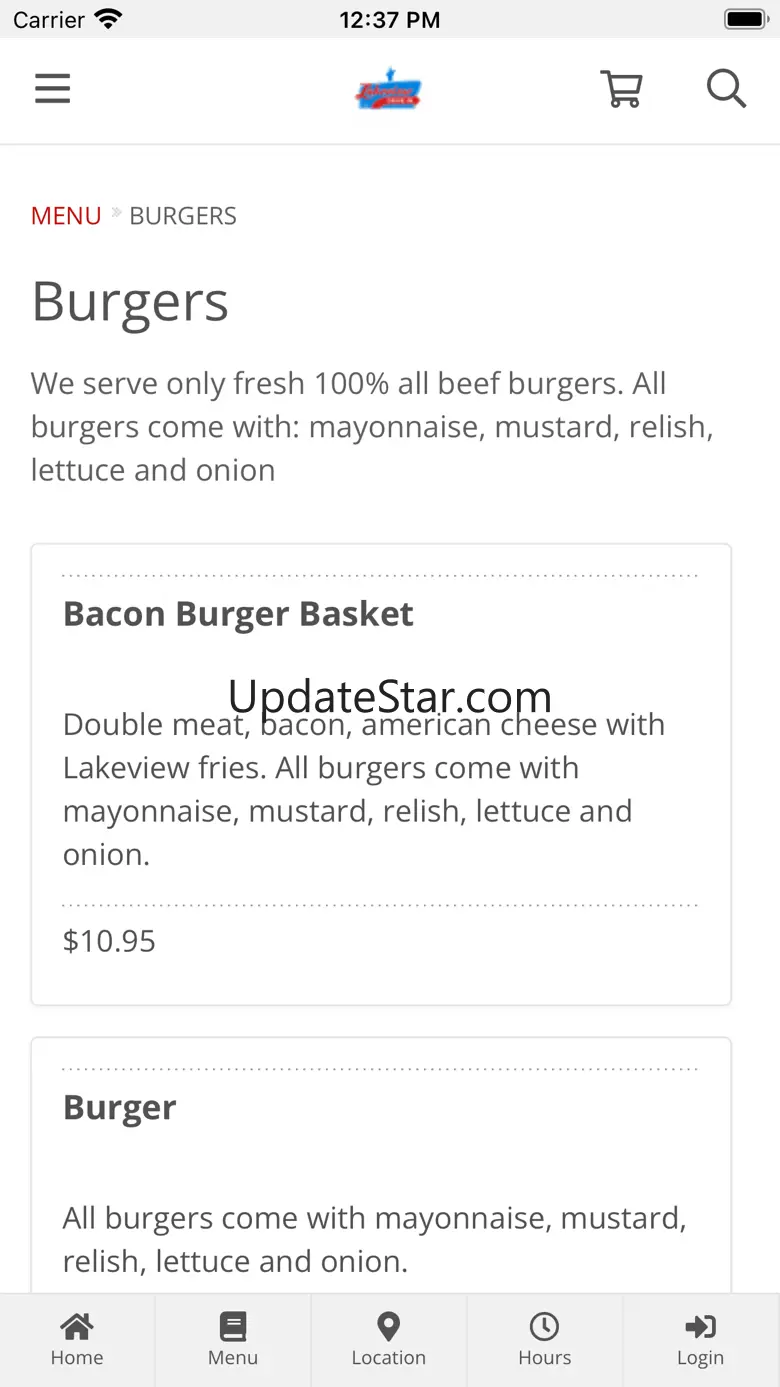This screenshot has width=780, height=1387.
Task: Open the Location tab
Action: pos(388,1340)
